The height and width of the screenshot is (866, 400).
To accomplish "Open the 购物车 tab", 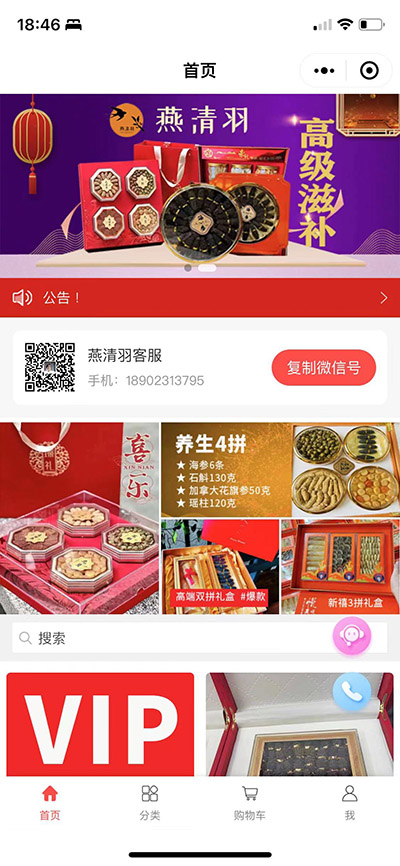I will point(250,804).
